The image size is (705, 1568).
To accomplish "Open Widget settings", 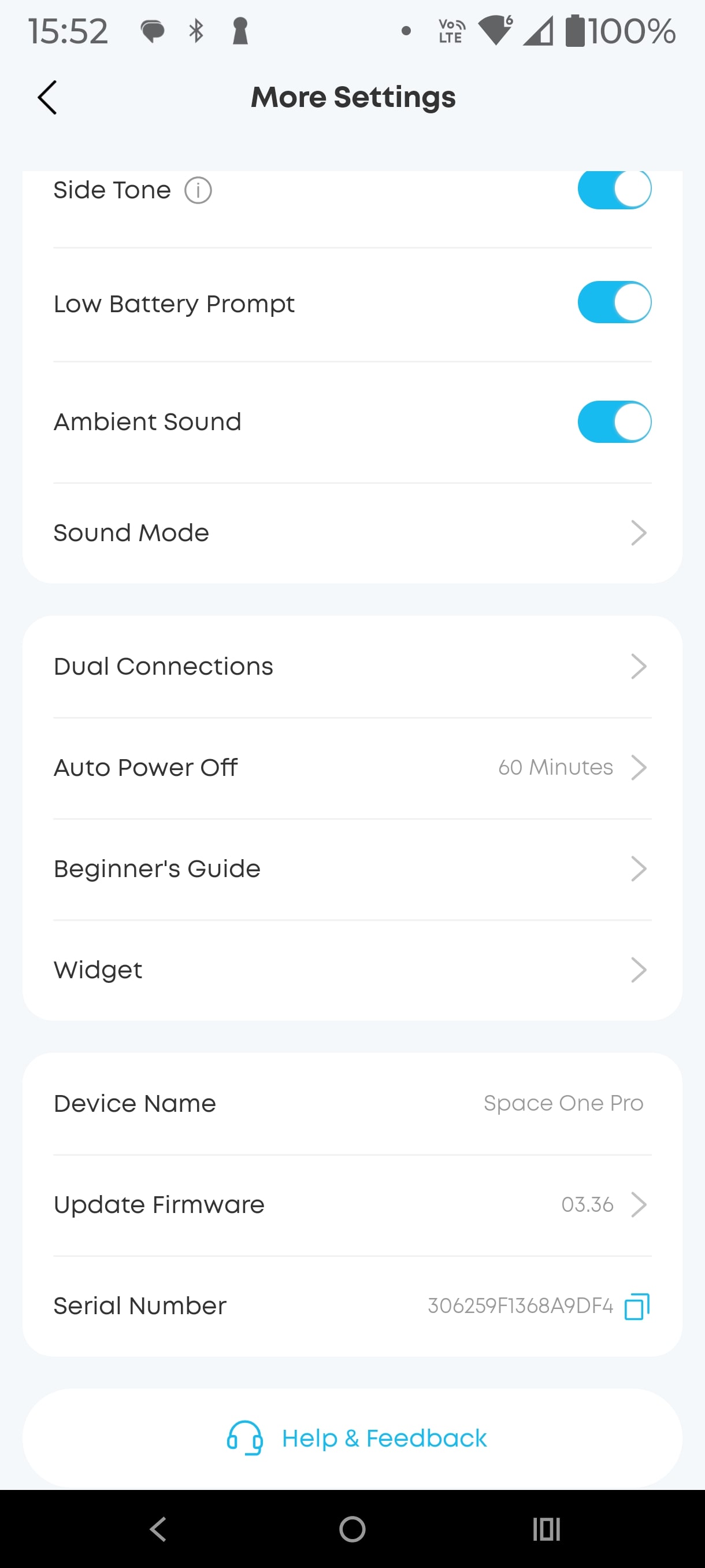I will [352, 970].
